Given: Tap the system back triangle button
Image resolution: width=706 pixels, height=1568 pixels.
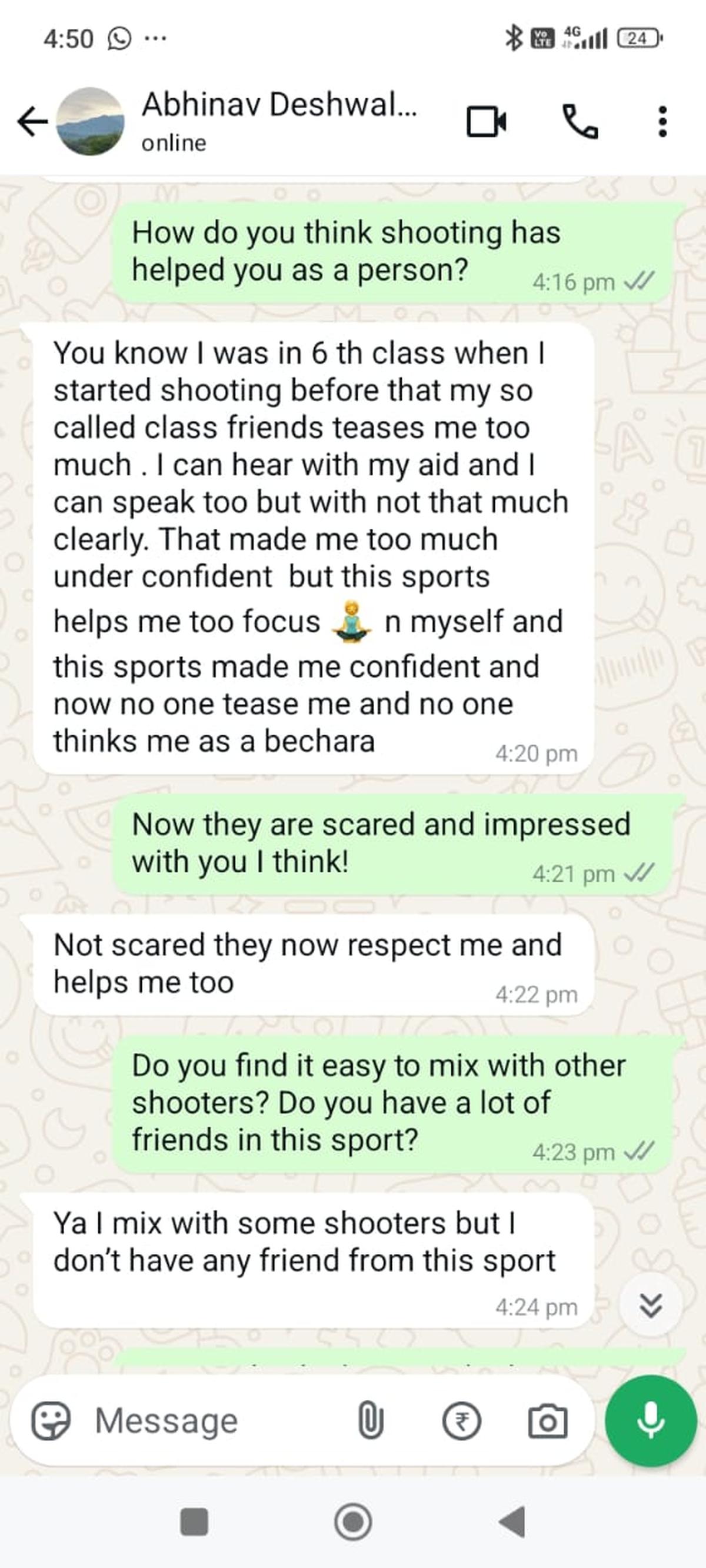Looking at the screenshot, I should [x=512, y=1522].
